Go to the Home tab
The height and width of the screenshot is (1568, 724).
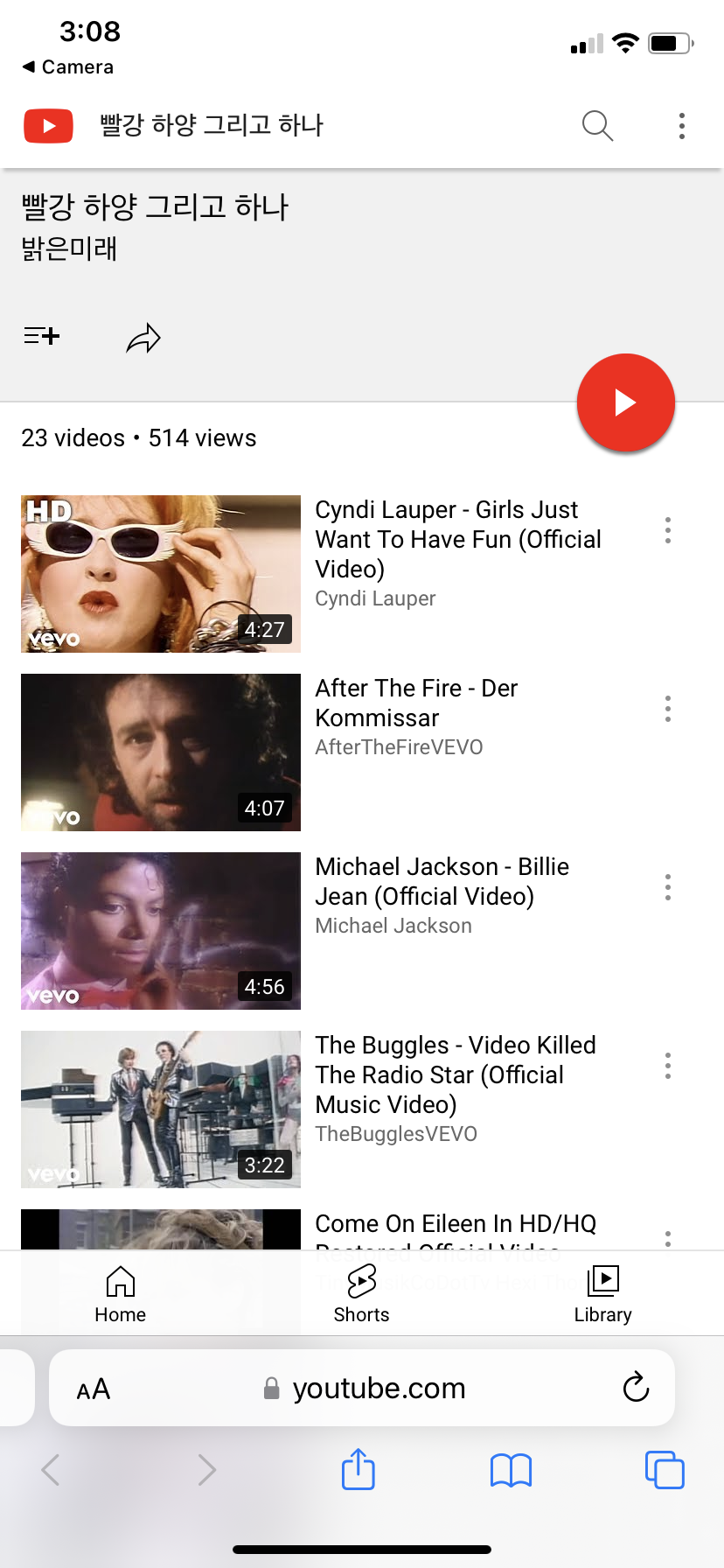(x=121, y=1294)
